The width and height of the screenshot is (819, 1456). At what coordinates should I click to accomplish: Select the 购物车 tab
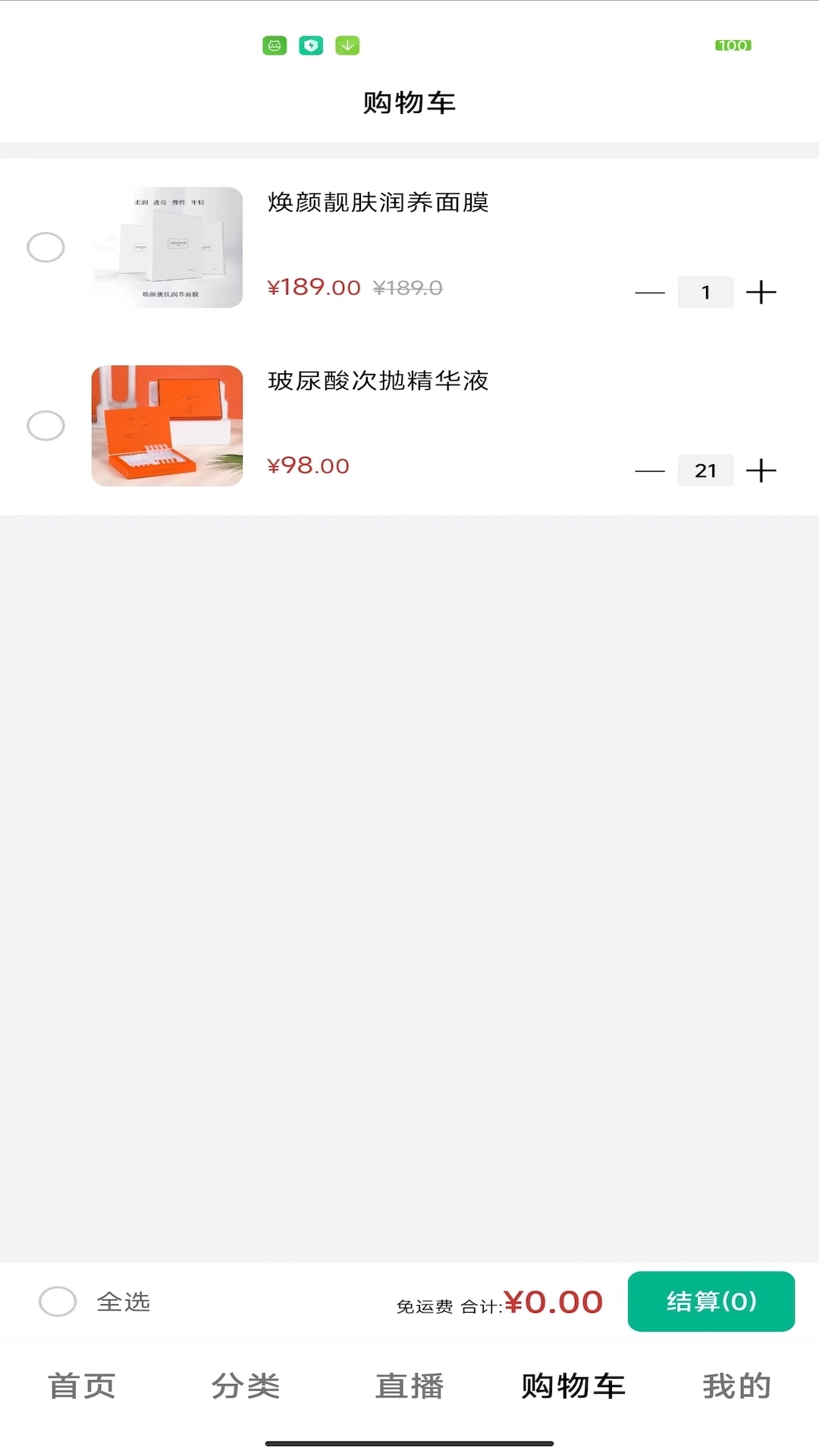click(x=573, y=1385)
